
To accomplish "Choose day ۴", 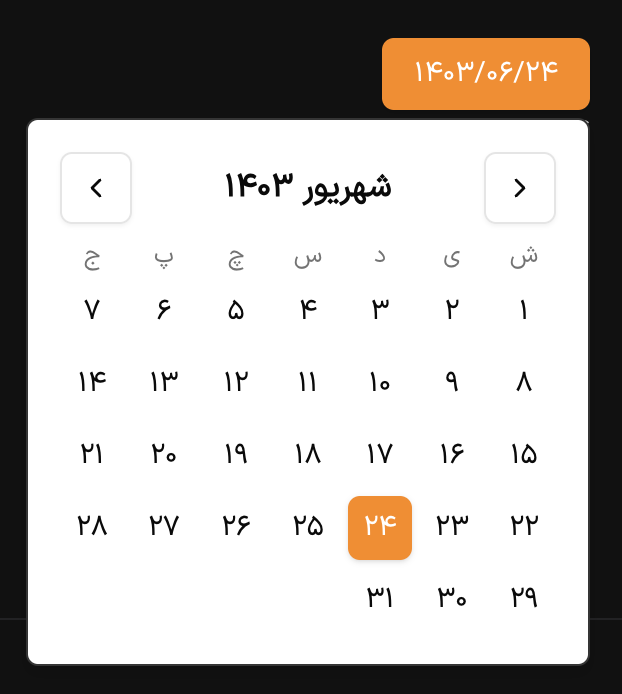I will [x=308, y=310].
